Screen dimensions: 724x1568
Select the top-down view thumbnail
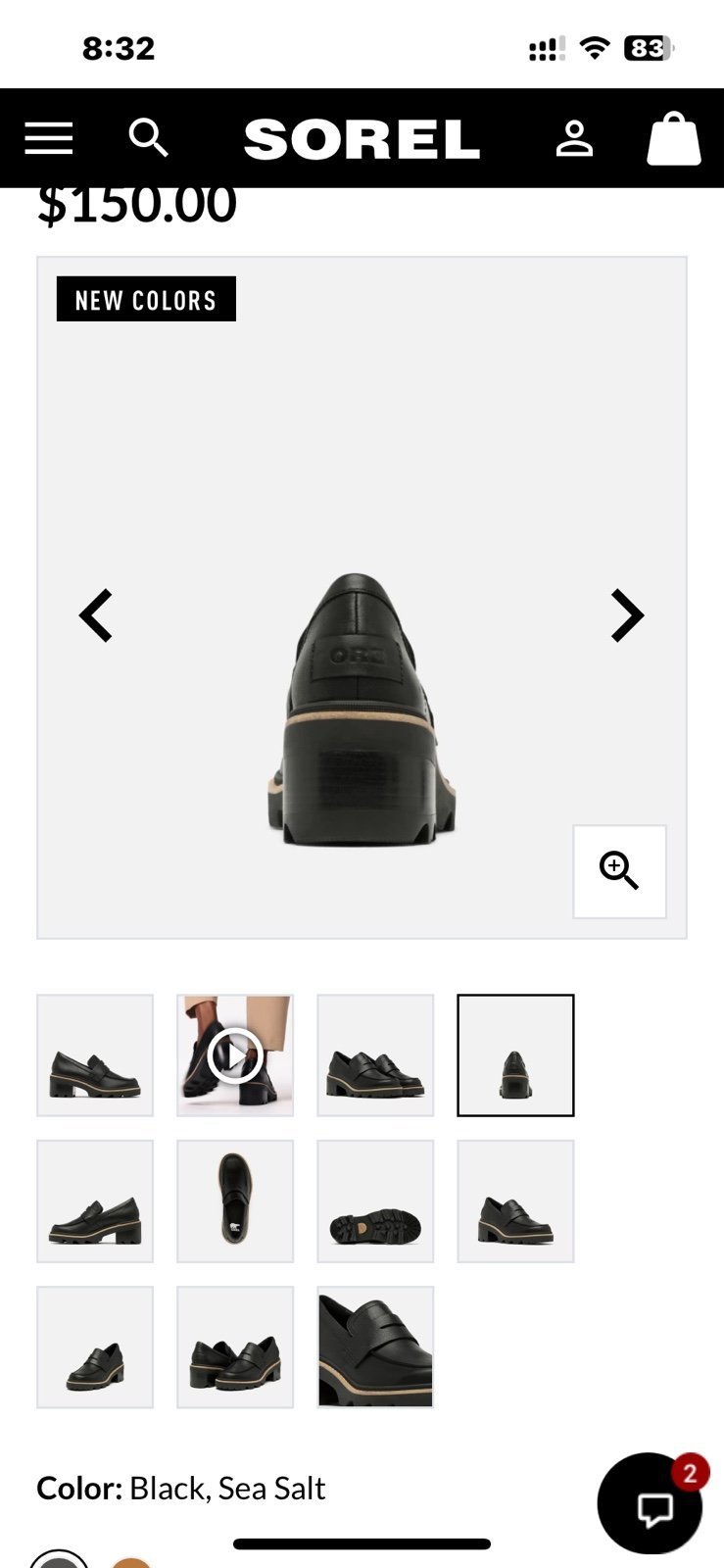(235, 1201)
